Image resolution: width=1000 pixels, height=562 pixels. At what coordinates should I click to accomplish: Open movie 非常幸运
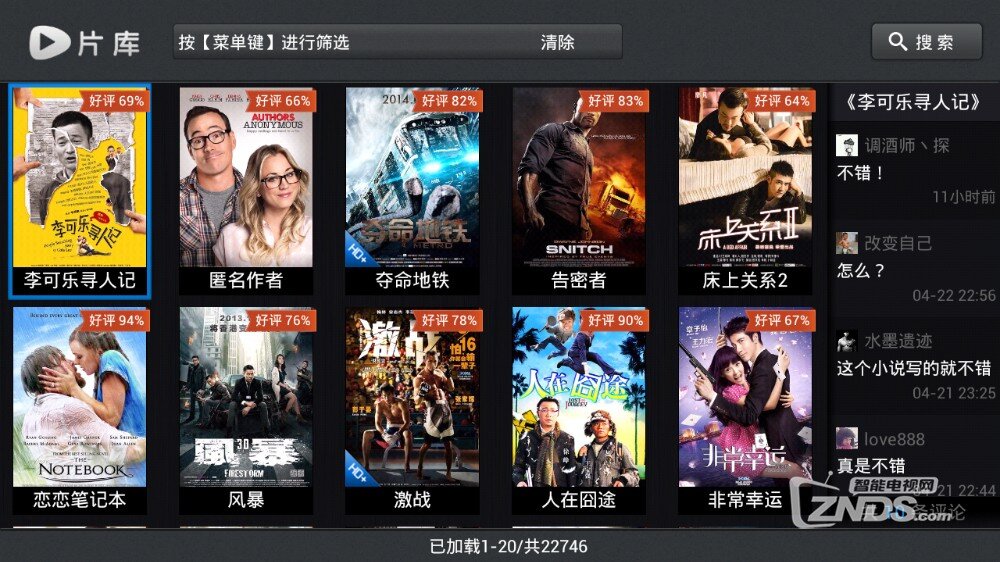point(745,410)
